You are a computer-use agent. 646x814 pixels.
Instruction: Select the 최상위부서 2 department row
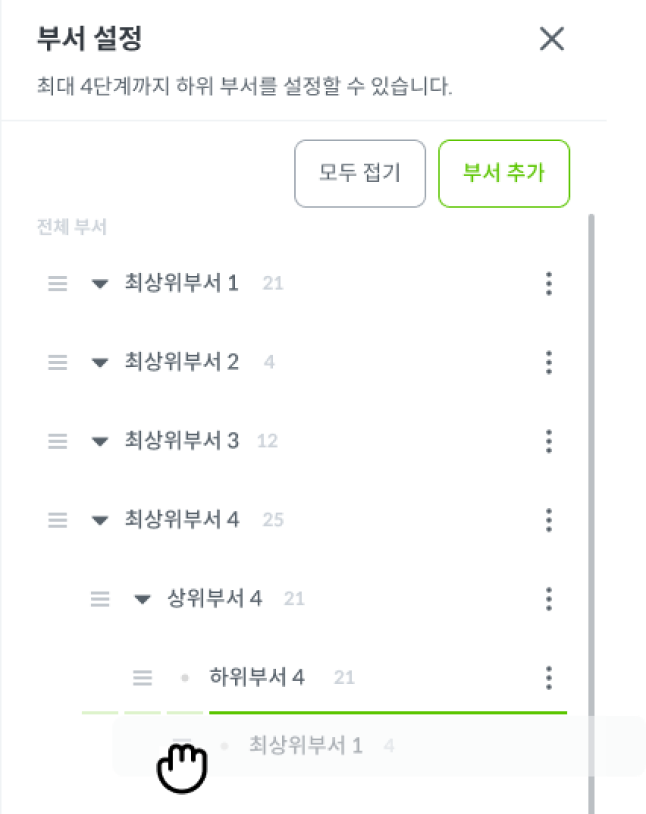click(182, 362)
